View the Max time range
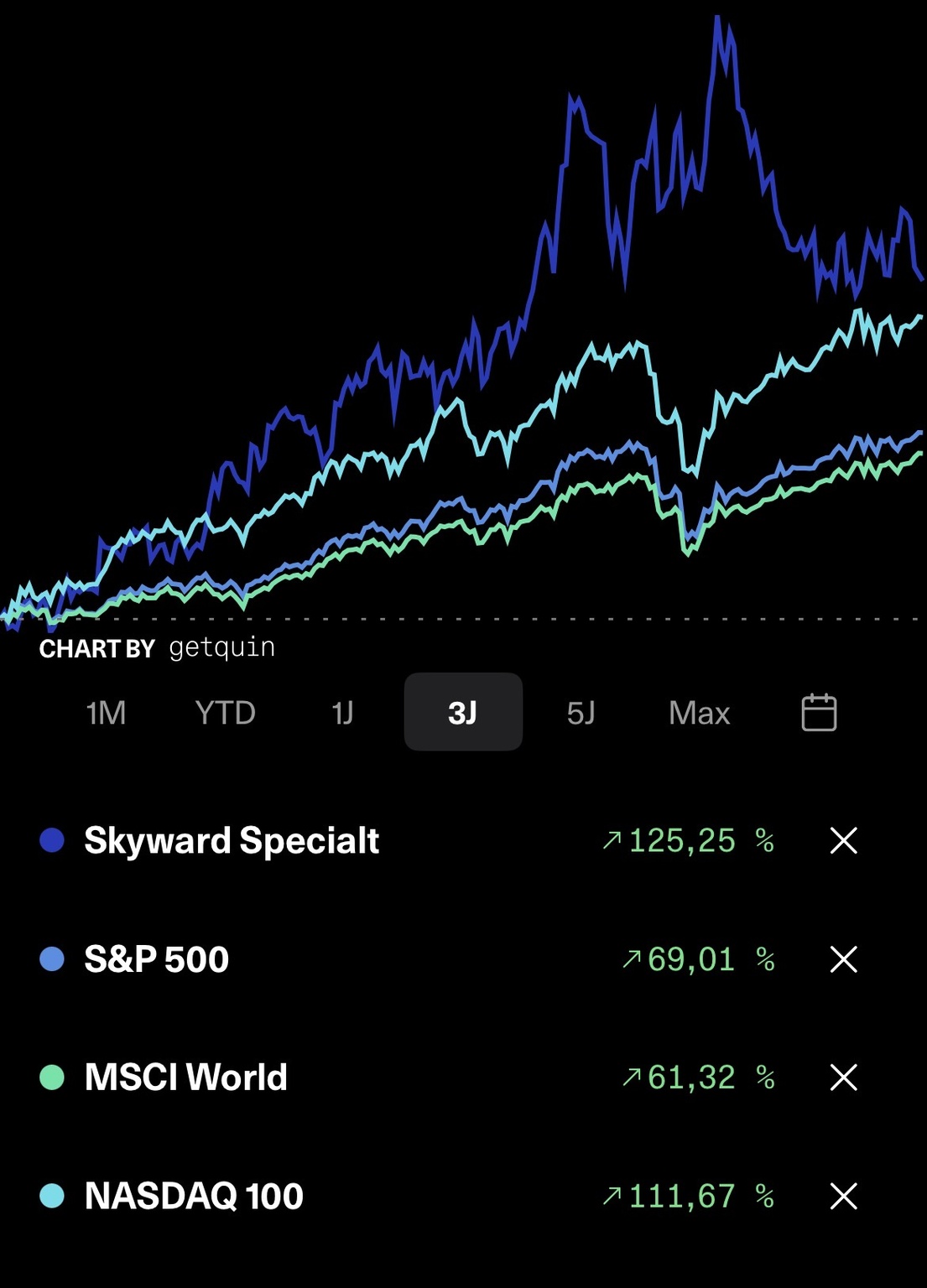 point(699,713)
